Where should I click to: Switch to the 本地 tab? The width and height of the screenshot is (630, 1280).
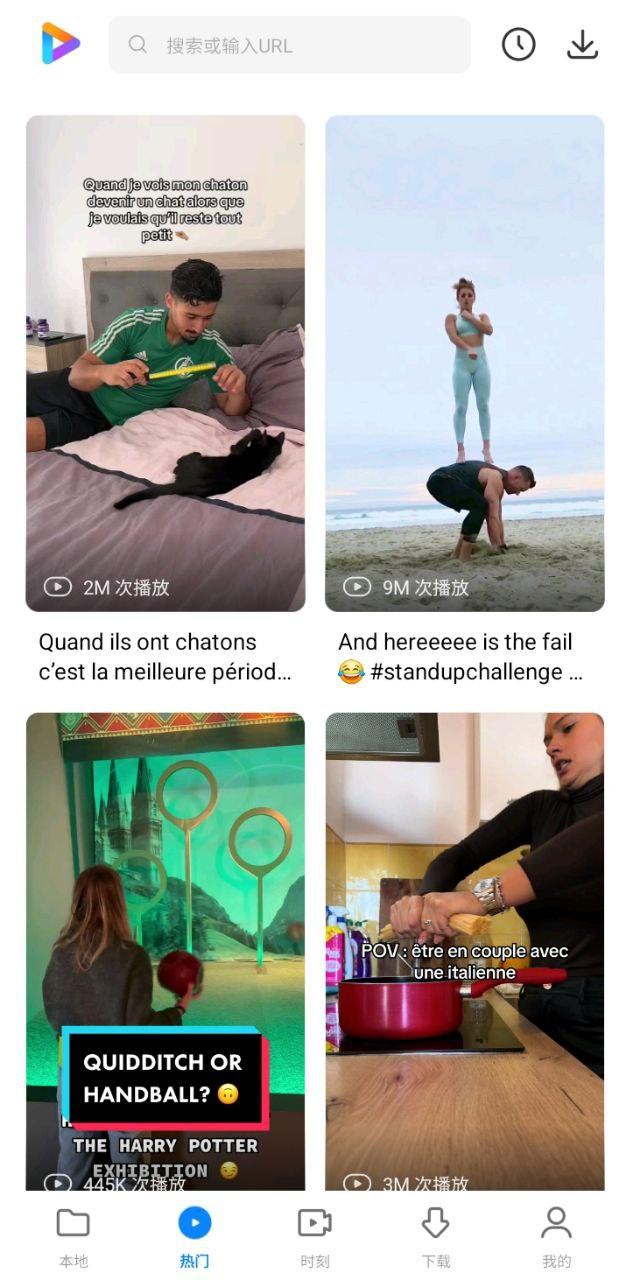click(x=73, y=1236)
